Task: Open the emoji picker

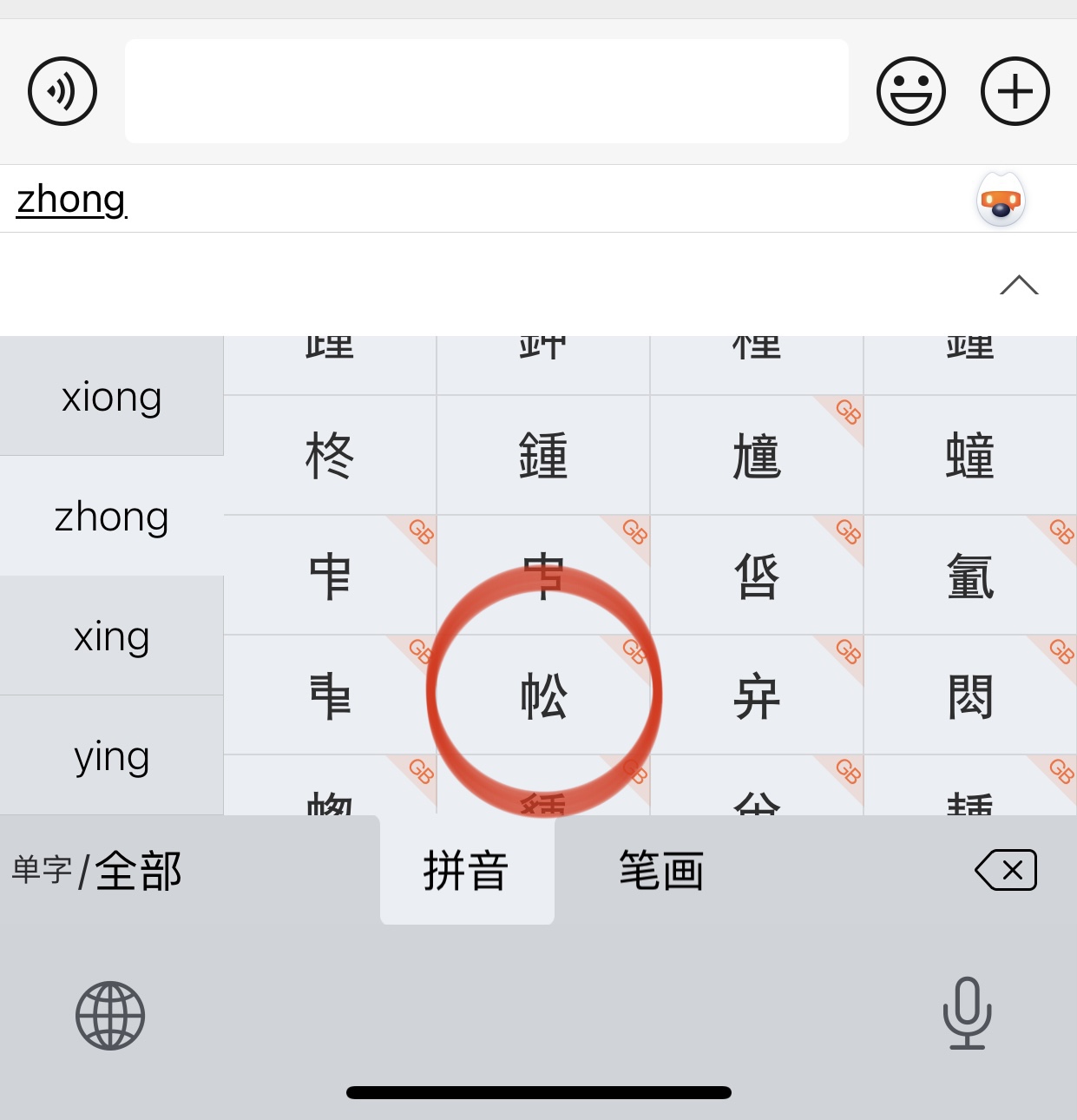Action: coord(910,91)
